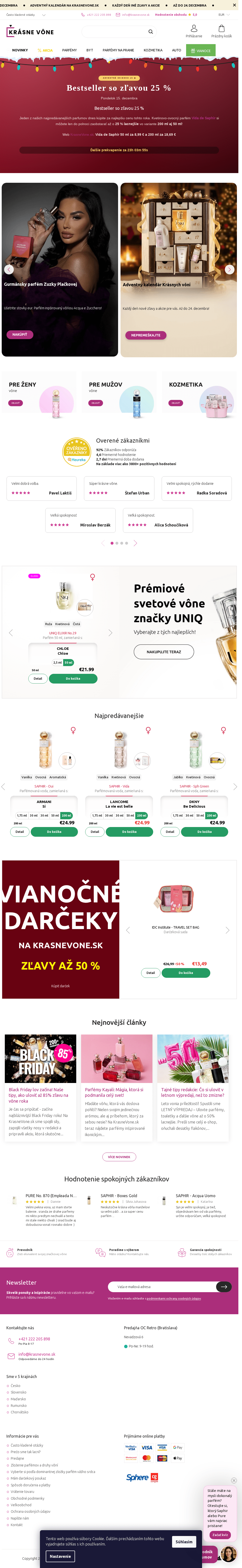Tap VÍCE NOVINEK button
Viewport: 242px width, 1568px height.
[x=119, y=1156]
